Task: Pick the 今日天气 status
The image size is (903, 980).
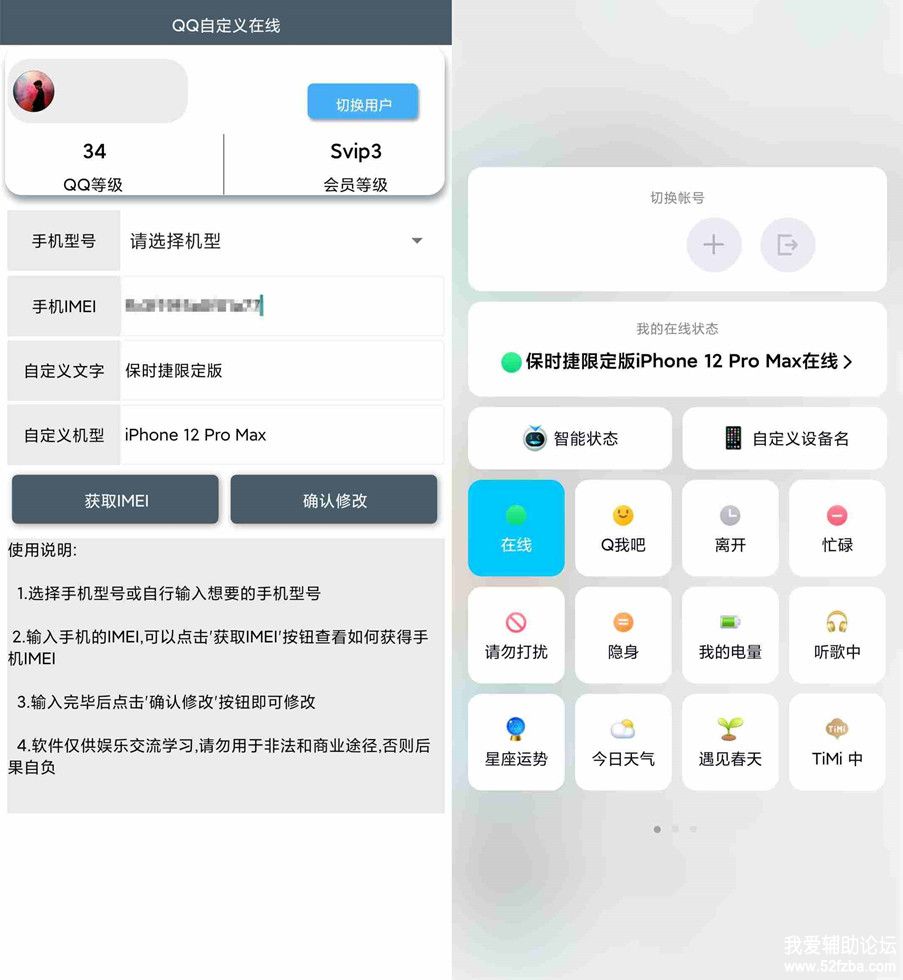Action: click(x=623, y=742)
